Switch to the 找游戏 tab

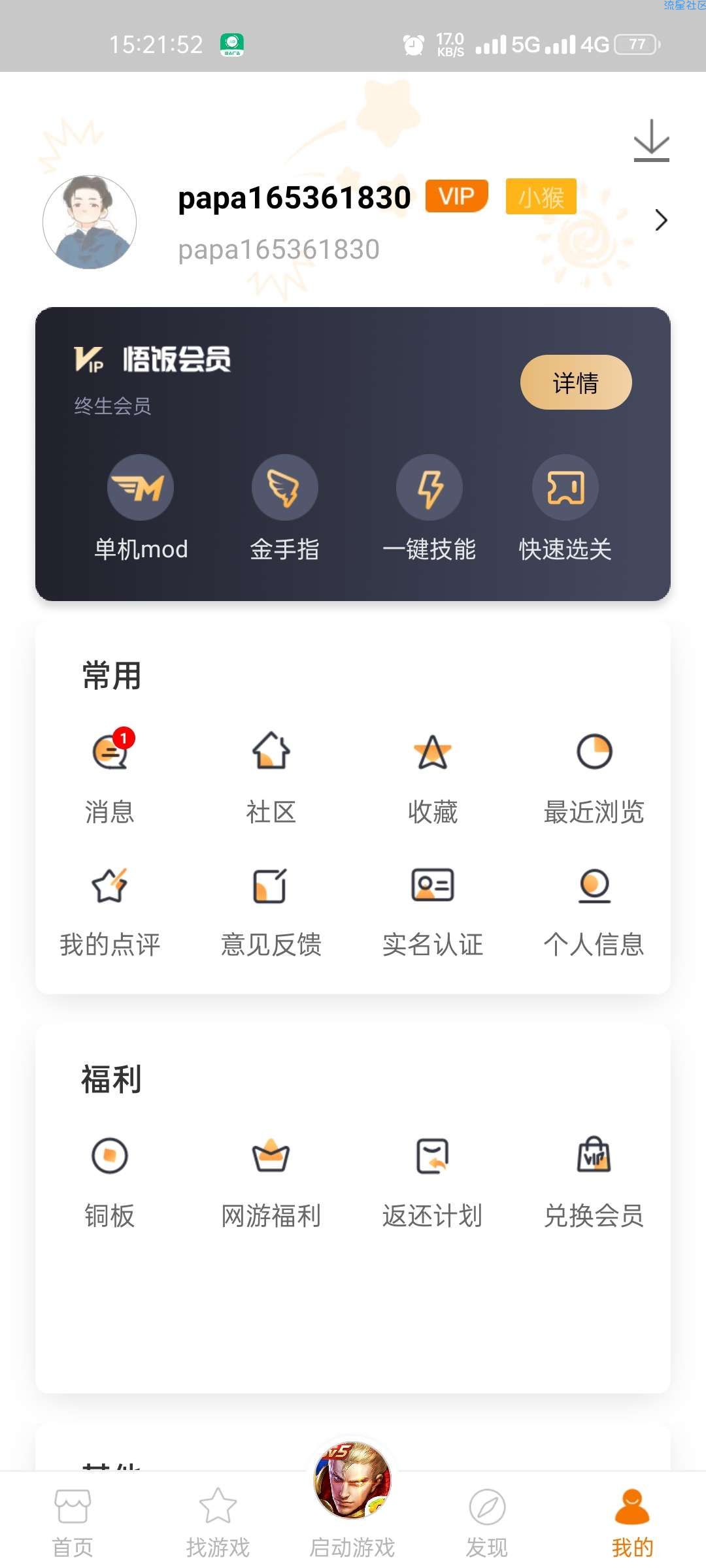click(x=218, y=1524)
